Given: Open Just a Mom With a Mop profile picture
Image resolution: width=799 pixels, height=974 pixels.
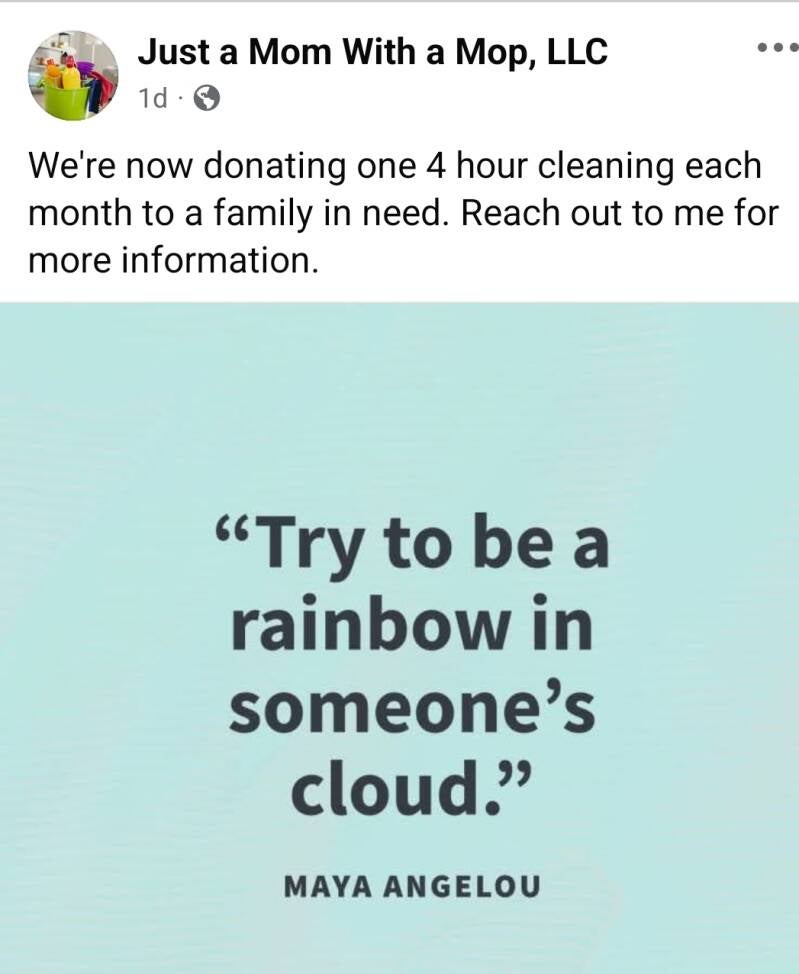Looking at the screenshot, I should 73,75.
